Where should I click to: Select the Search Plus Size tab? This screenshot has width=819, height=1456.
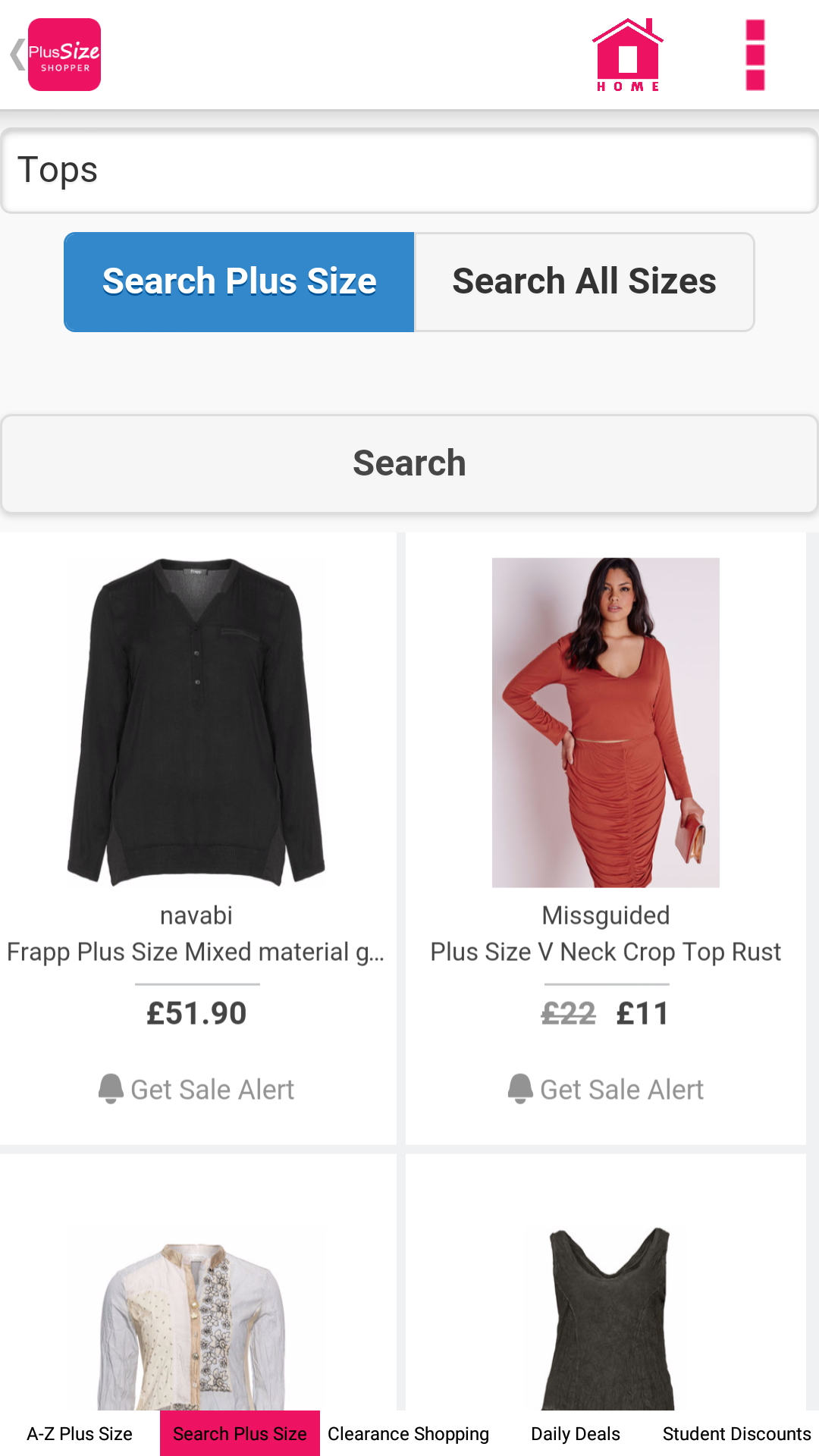coord(239,281)
